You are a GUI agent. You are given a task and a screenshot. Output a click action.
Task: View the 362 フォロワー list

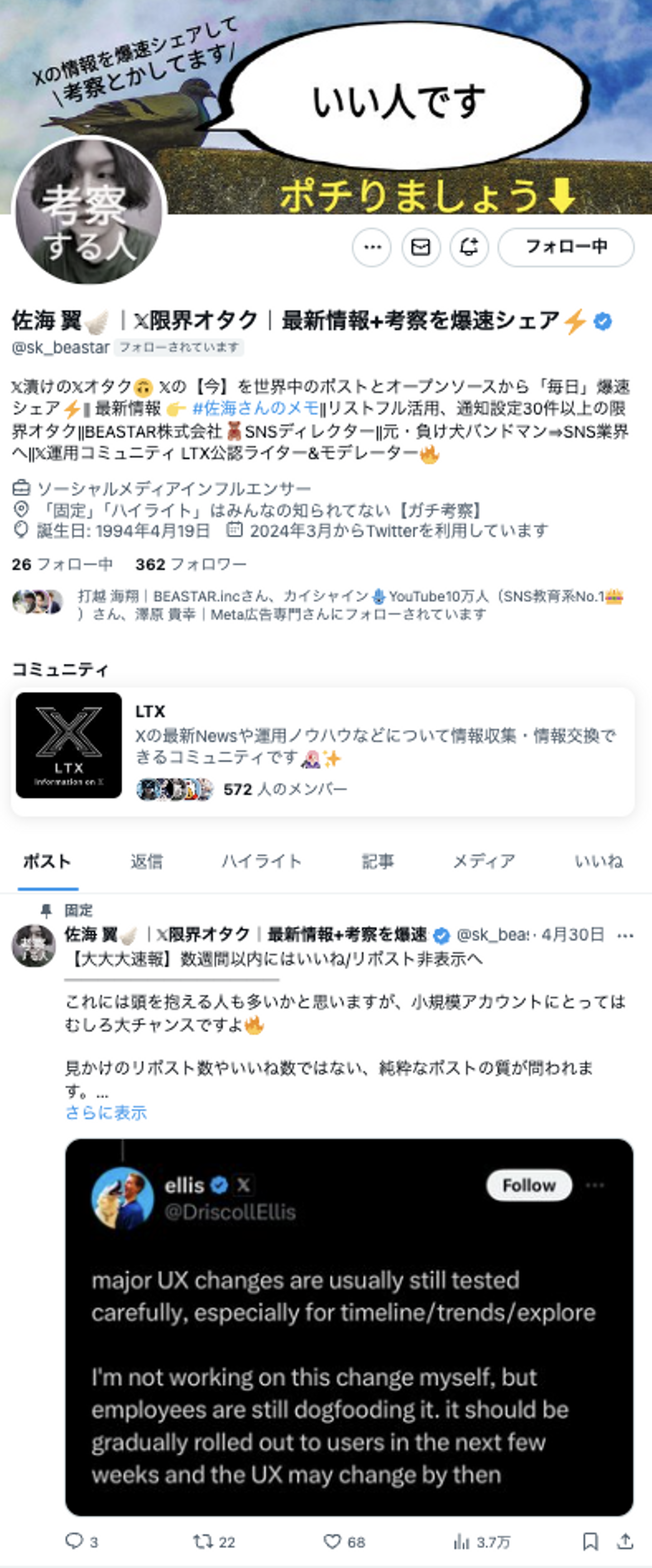point(191,565)
